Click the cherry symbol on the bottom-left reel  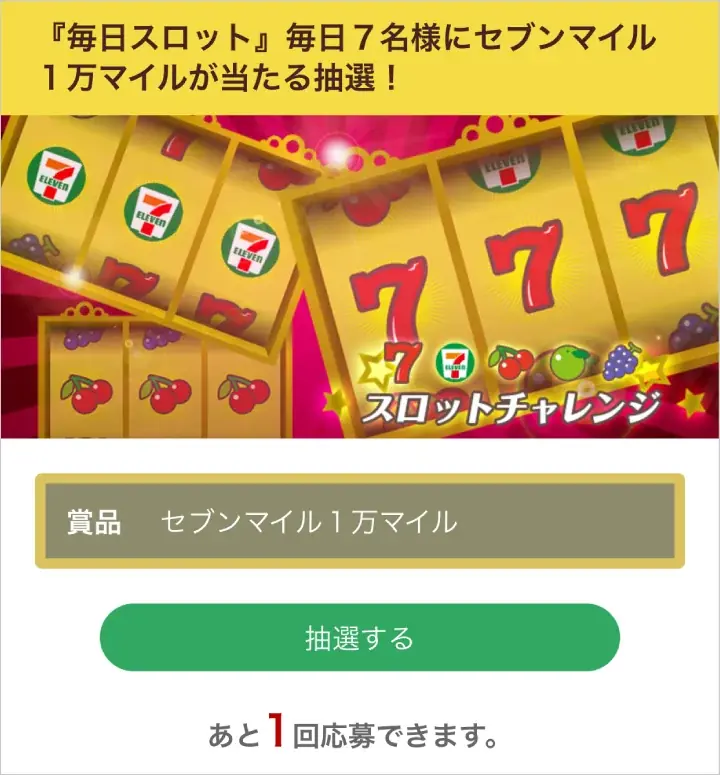click(x=85, y=390)
